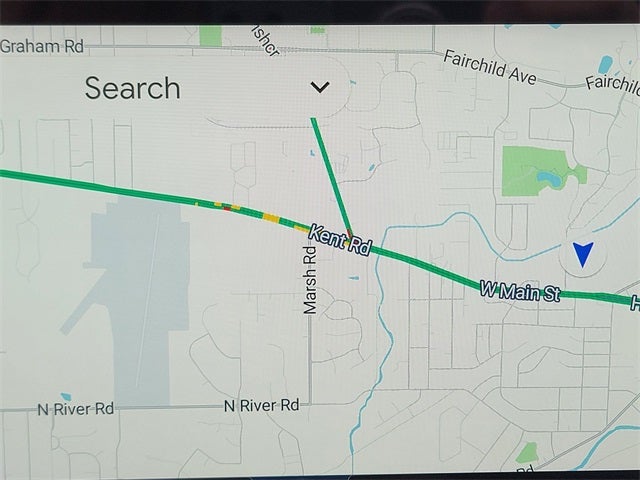Open the Search field

pos(133,88)
